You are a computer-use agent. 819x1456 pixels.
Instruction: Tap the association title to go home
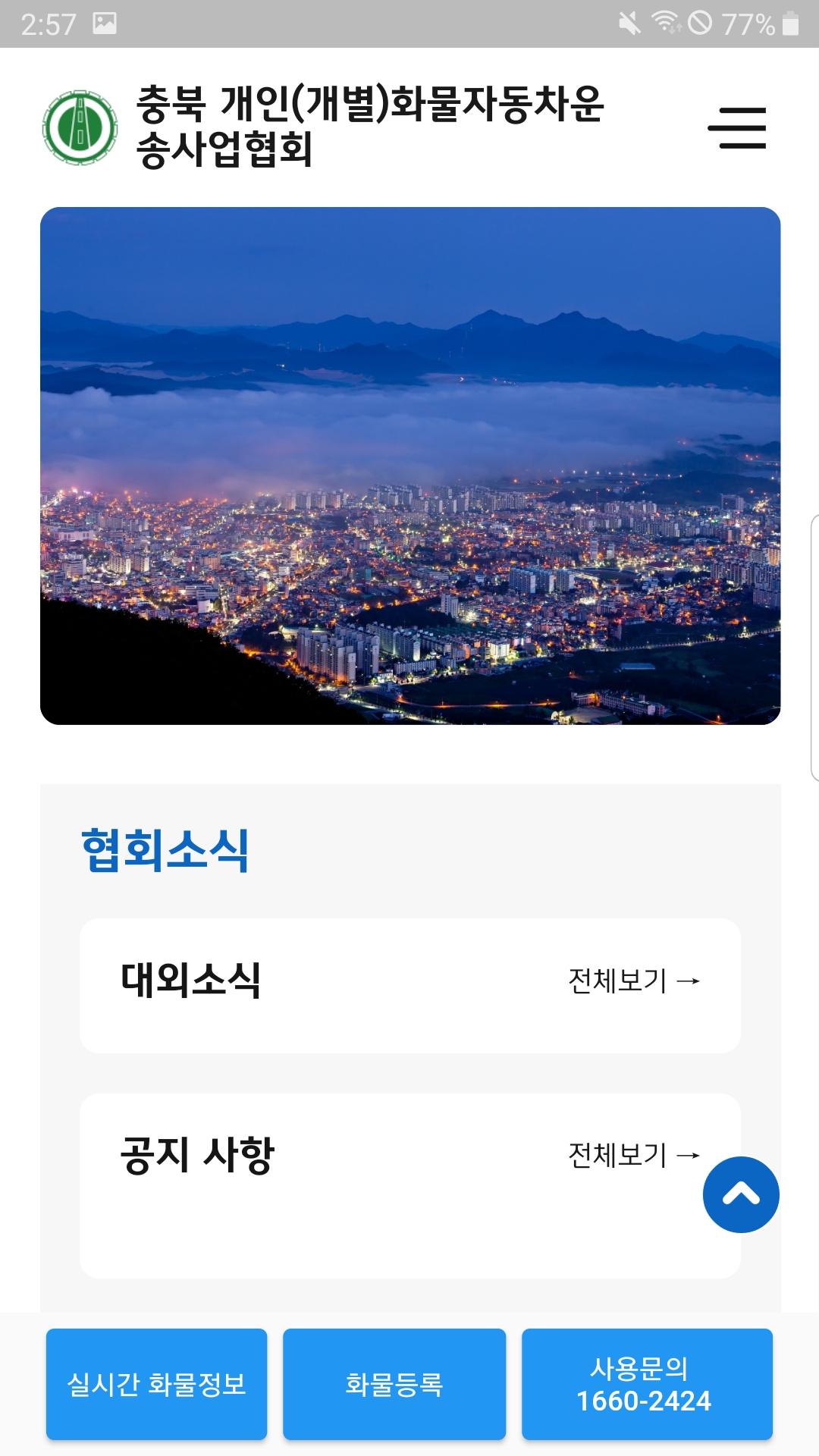click(369, 126)
